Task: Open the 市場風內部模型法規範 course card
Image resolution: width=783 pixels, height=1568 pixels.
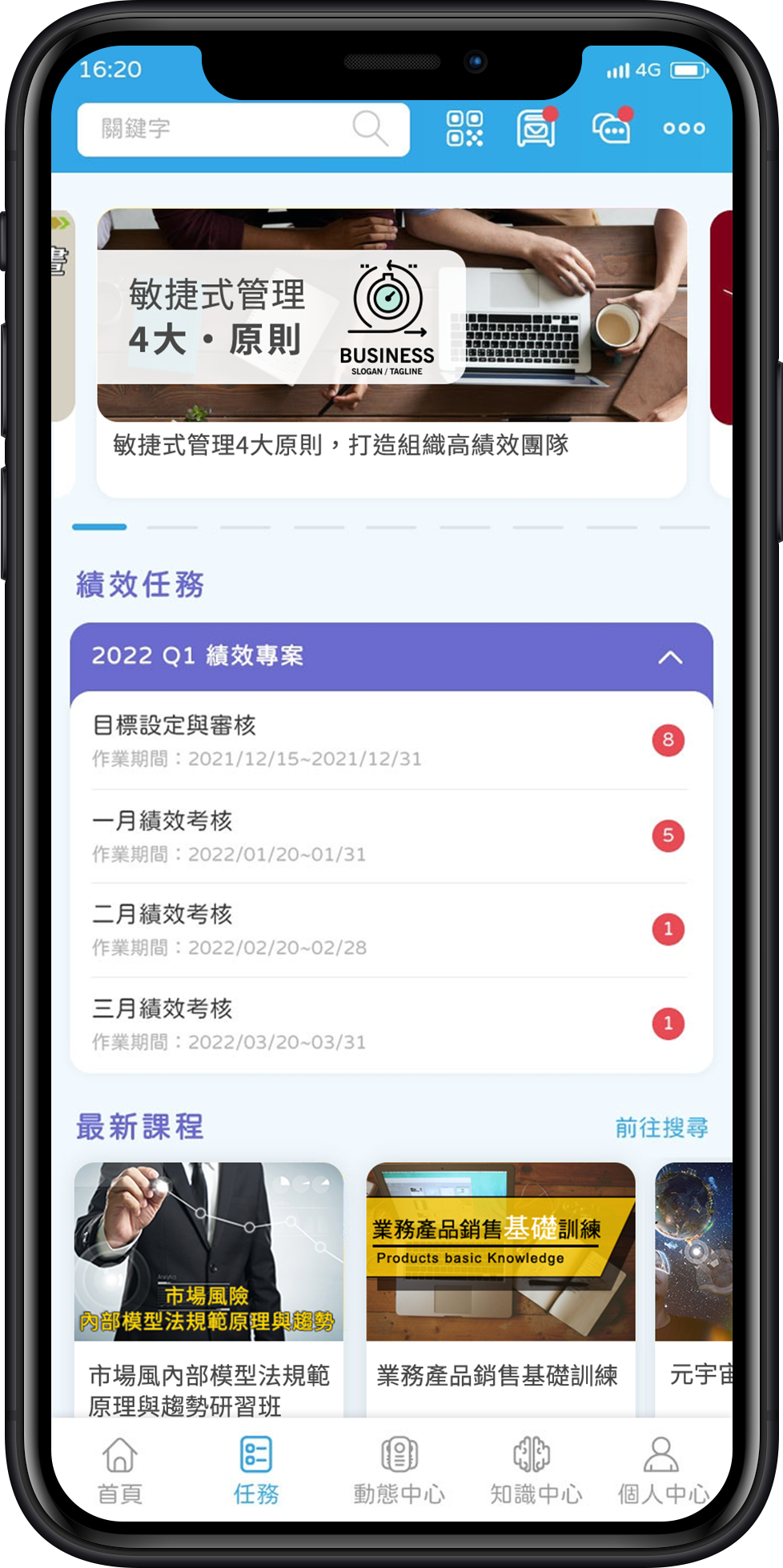Action: tap(209, 1289)
